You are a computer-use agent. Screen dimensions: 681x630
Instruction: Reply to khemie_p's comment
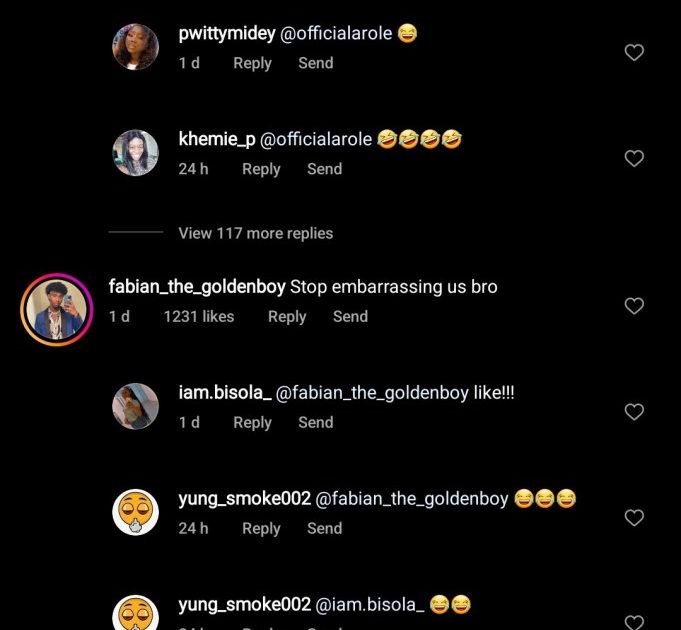click(x=261, y=169)
